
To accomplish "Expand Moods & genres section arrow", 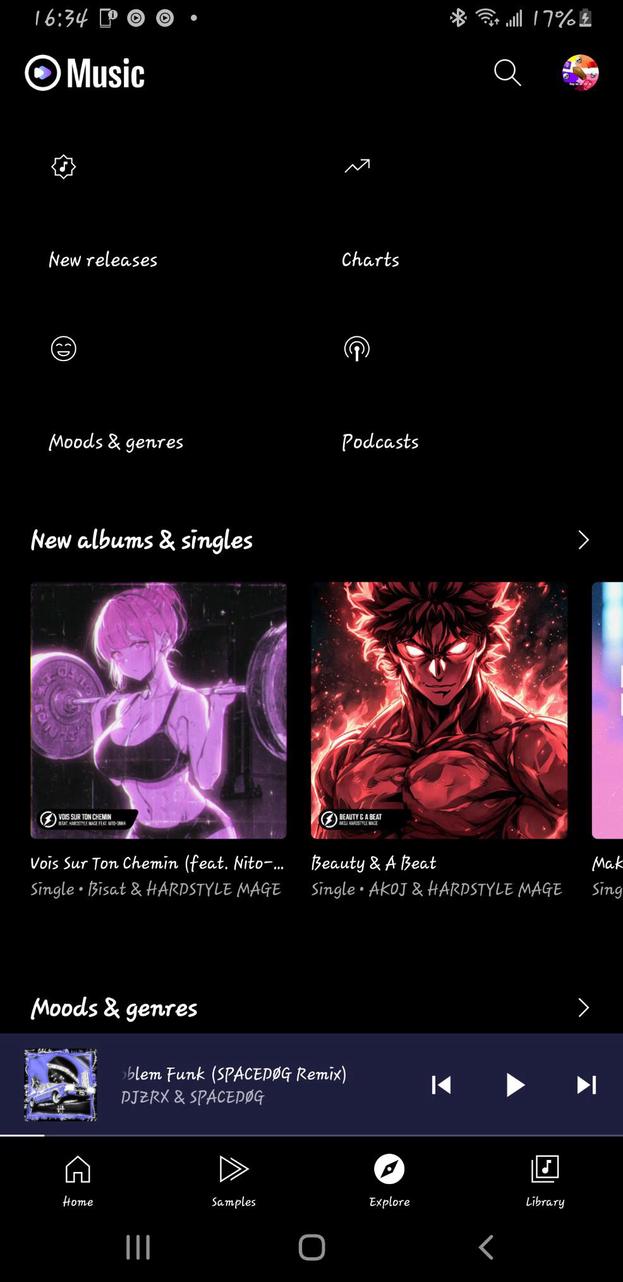I will pos(584,1008).
